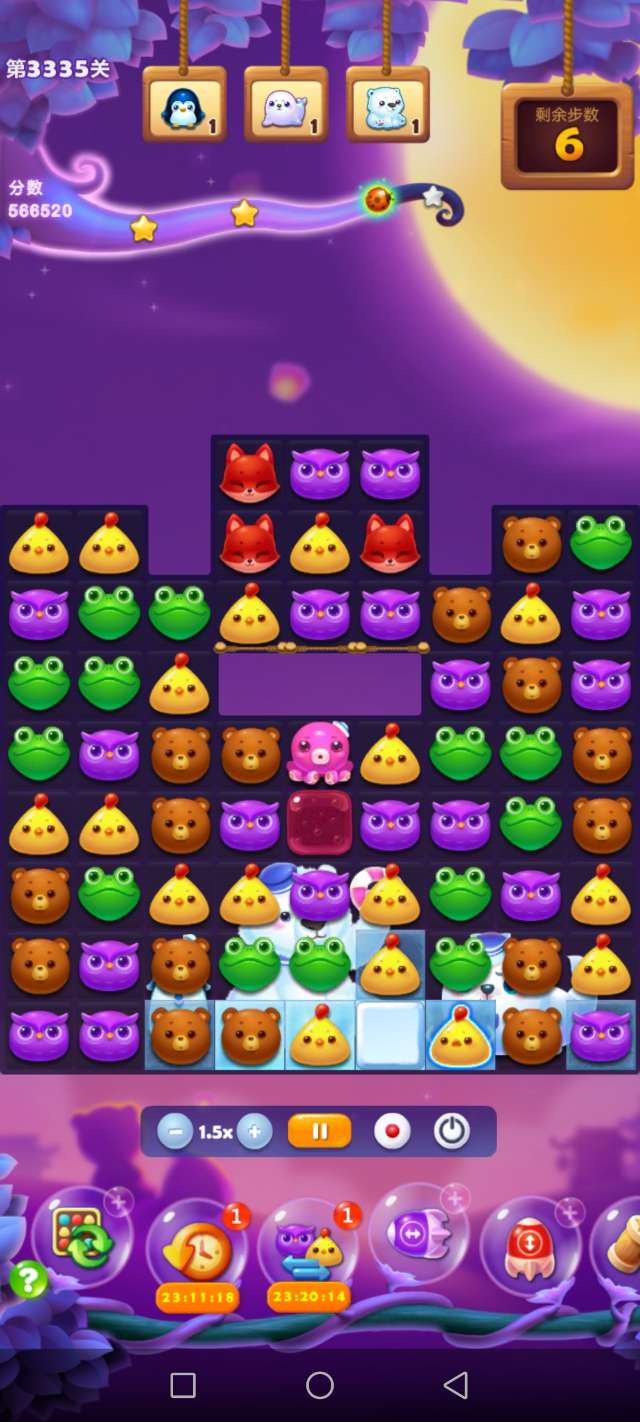The image size is (640, 1422).
Task: Tap the power button on the control bar
Action: (x=452, y=1132)
